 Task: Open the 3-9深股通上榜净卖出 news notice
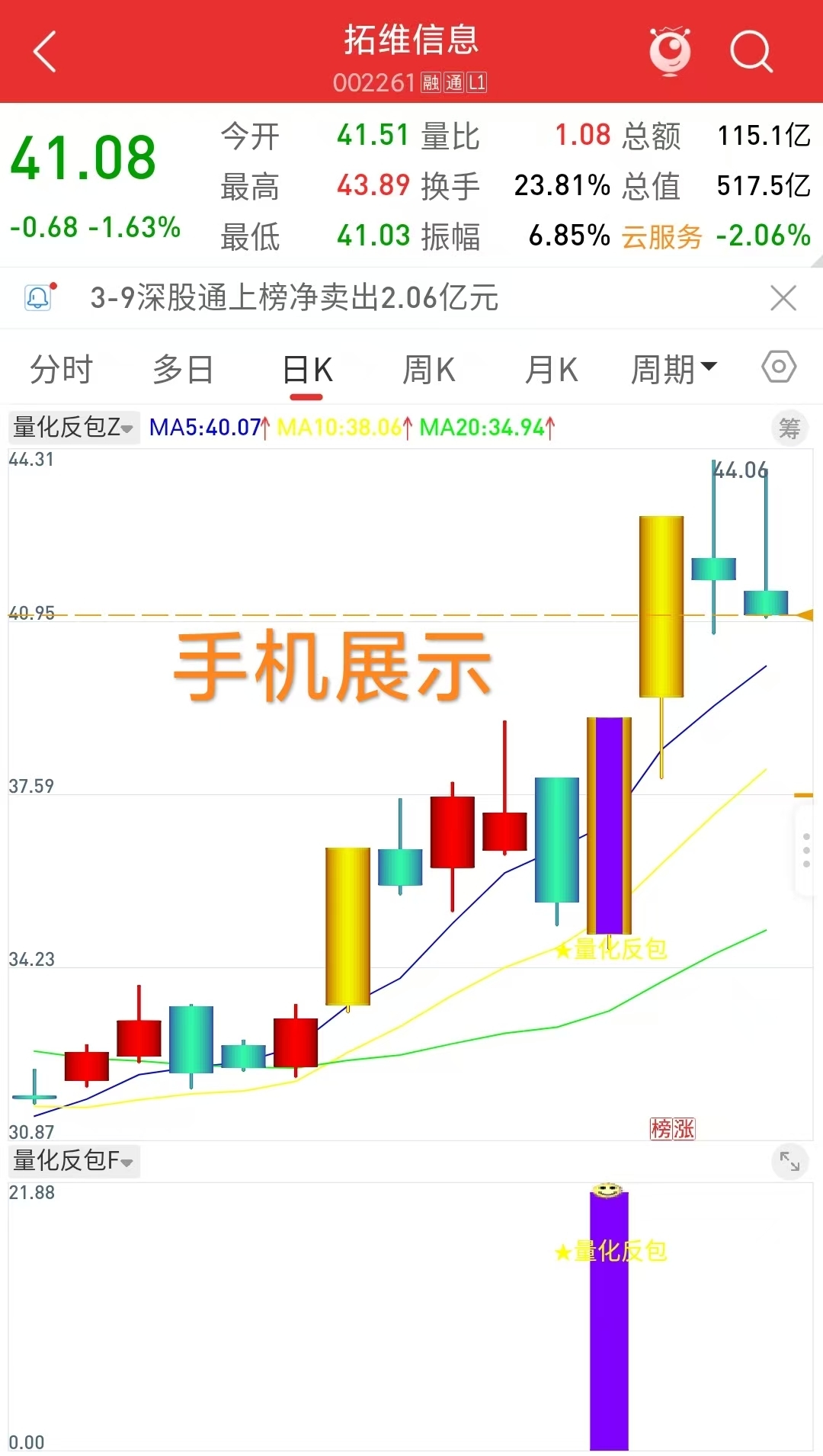[x=293, y=298]
